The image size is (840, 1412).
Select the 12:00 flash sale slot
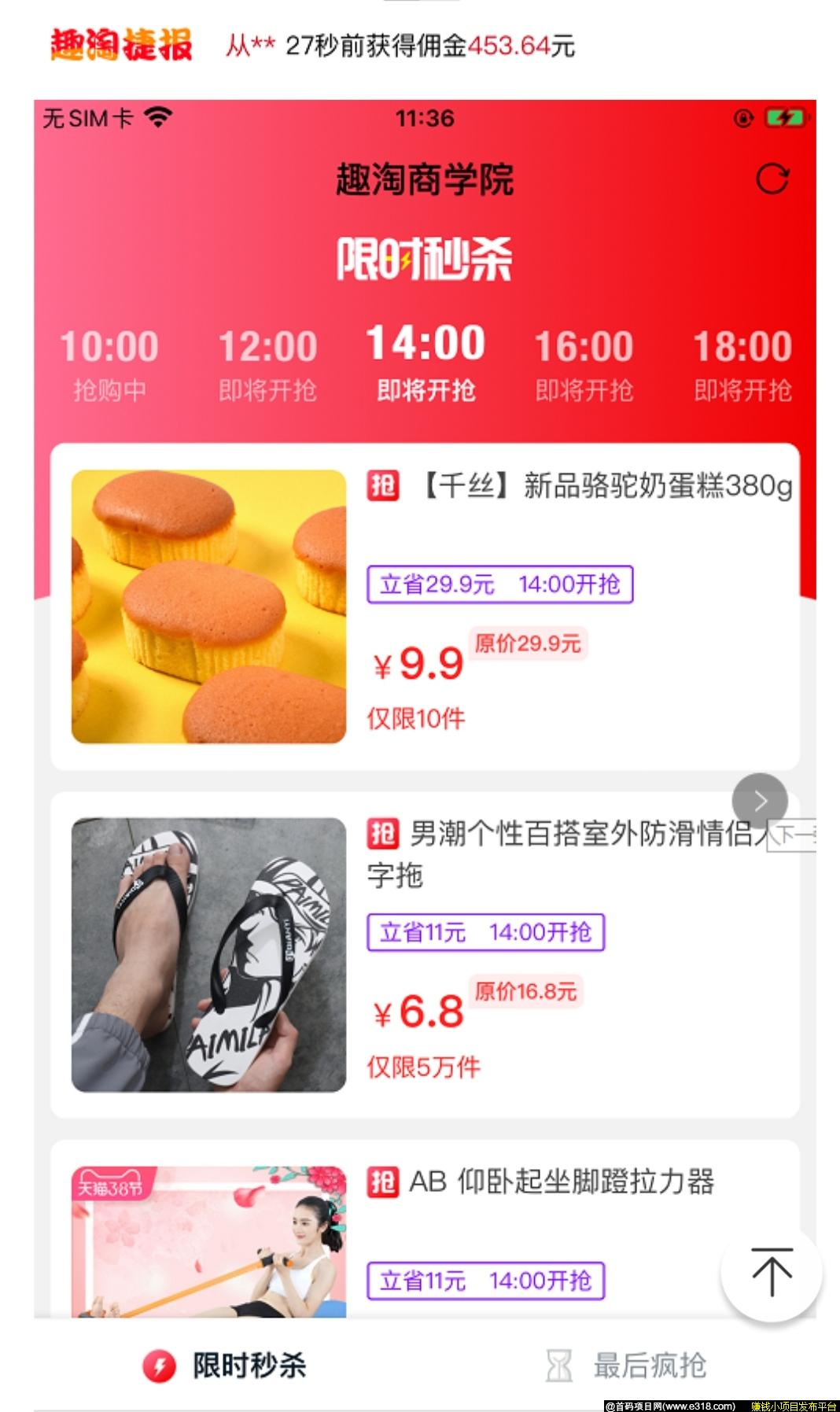pos(267,365)
